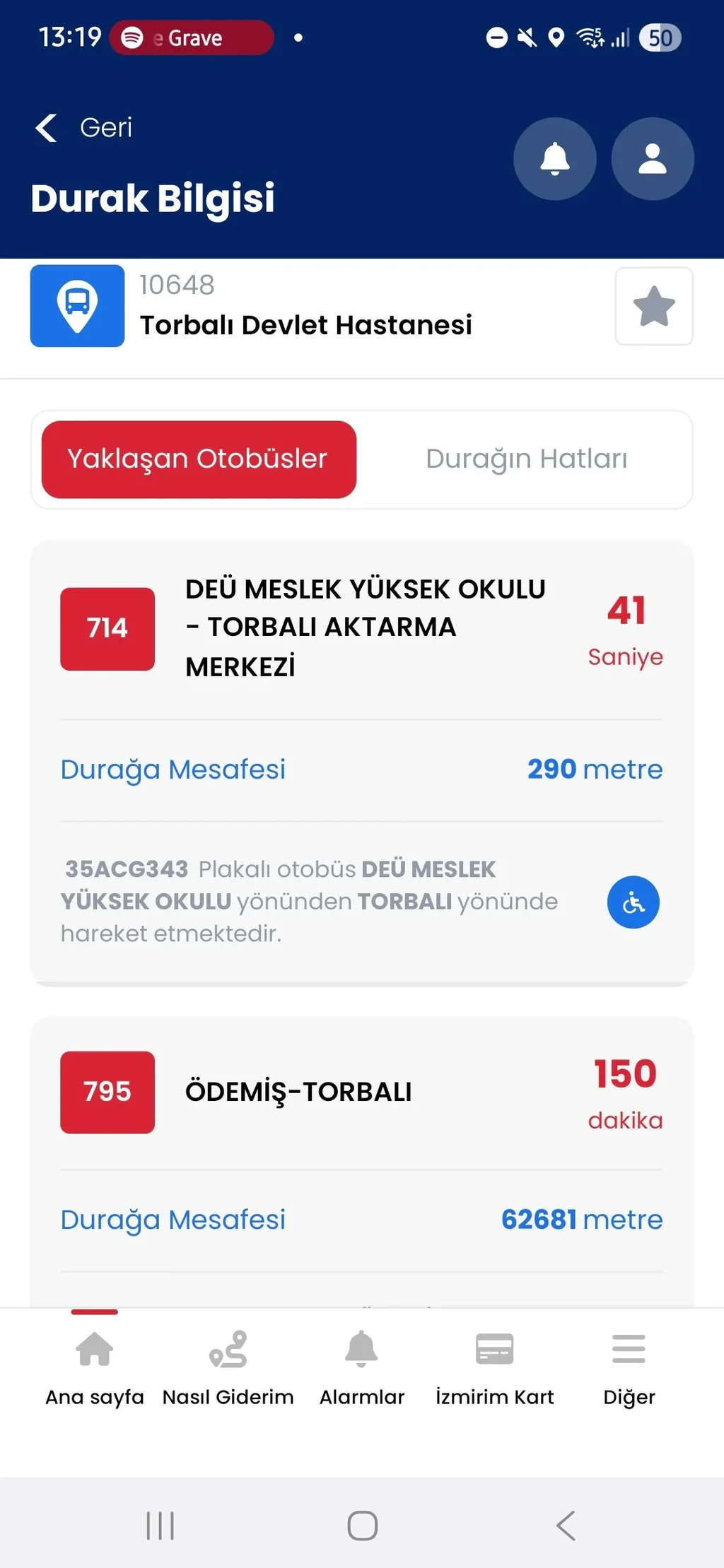The width and height of the screenshot is (724, 1568).
Task: Select route badge 795
Action: (x=107, y=1092)
